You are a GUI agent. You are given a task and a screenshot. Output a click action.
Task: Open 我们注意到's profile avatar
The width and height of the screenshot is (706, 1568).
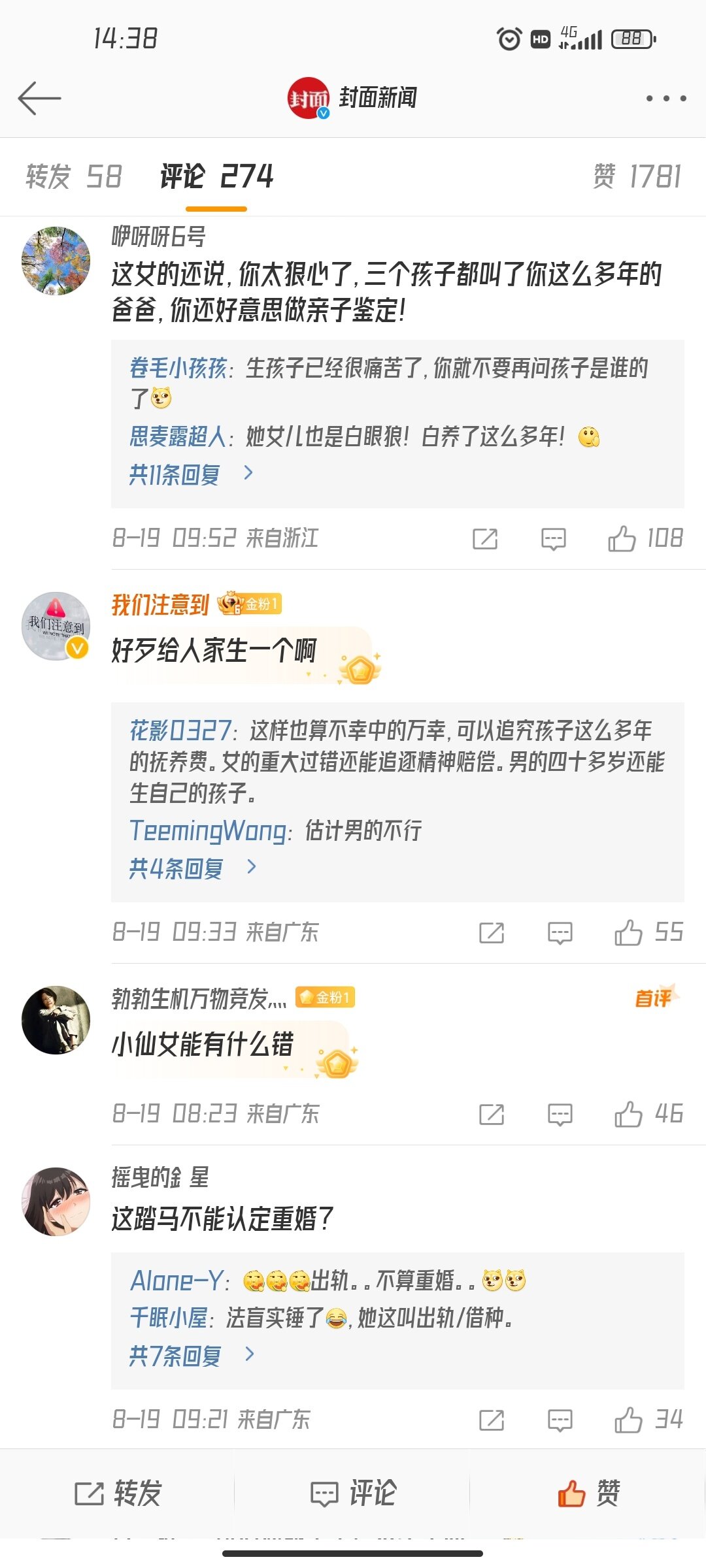tap(56, 626)
